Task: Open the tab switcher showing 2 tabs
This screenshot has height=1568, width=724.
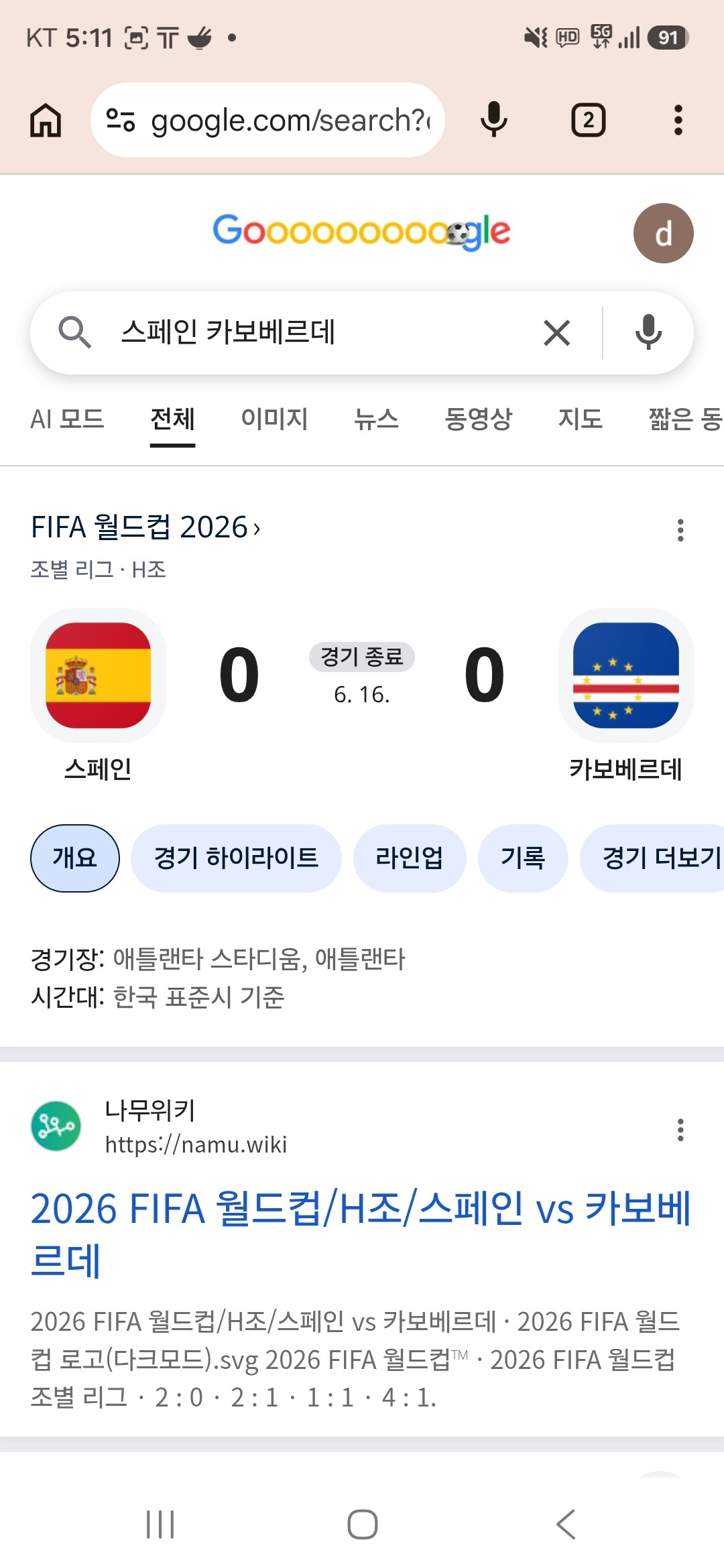Action: coord(588,121)
